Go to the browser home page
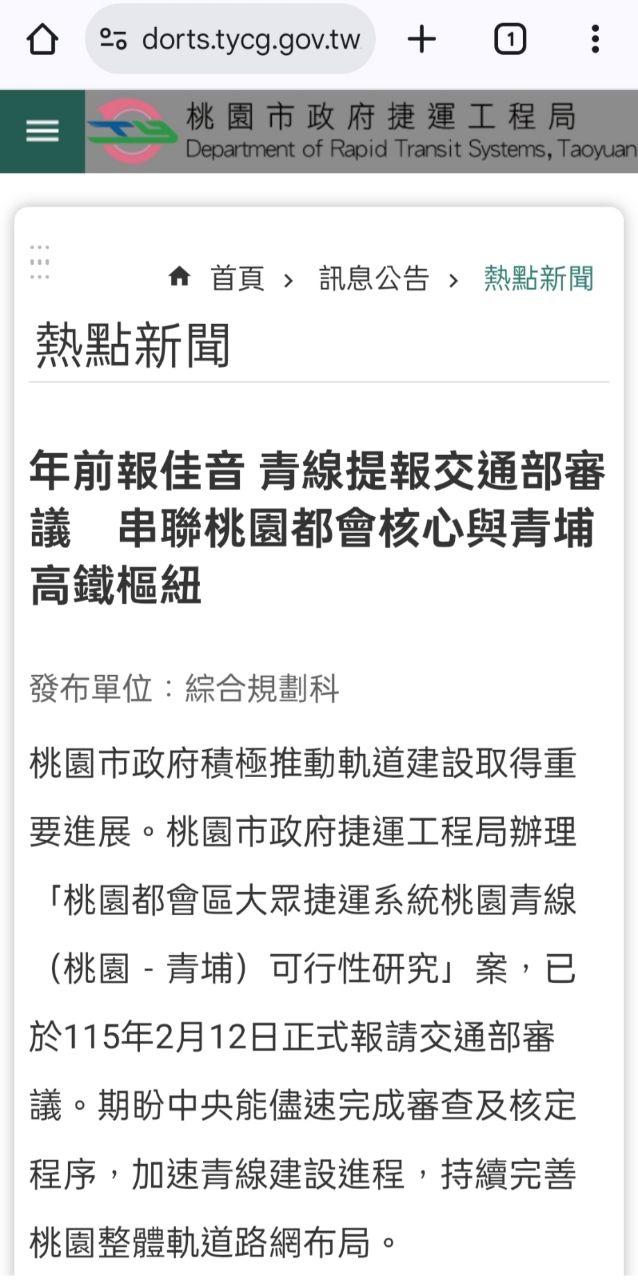Viewport: 638px width, 1280px height. [42, 40]
